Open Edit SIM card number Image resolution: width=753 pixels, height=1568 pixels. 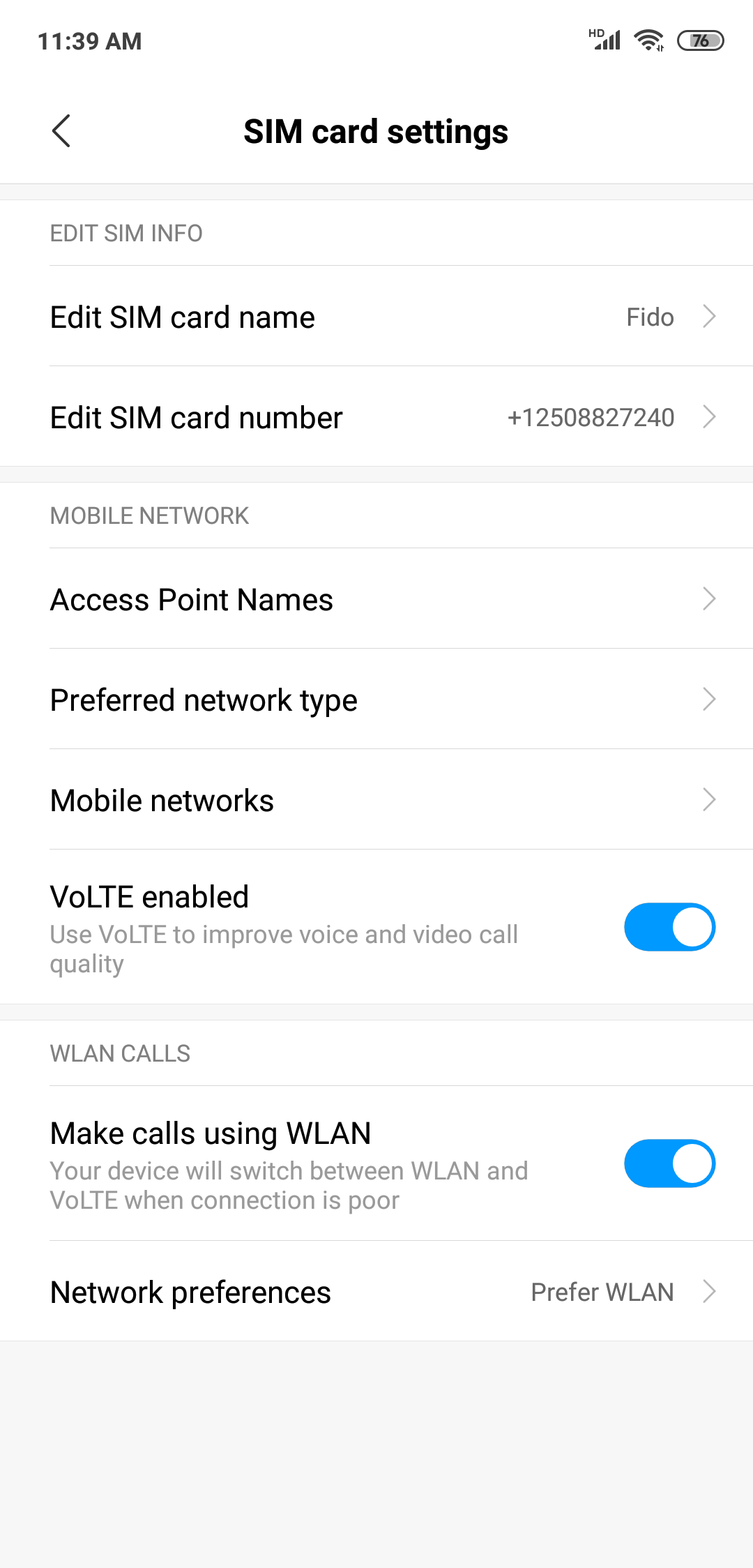point(376,417)
